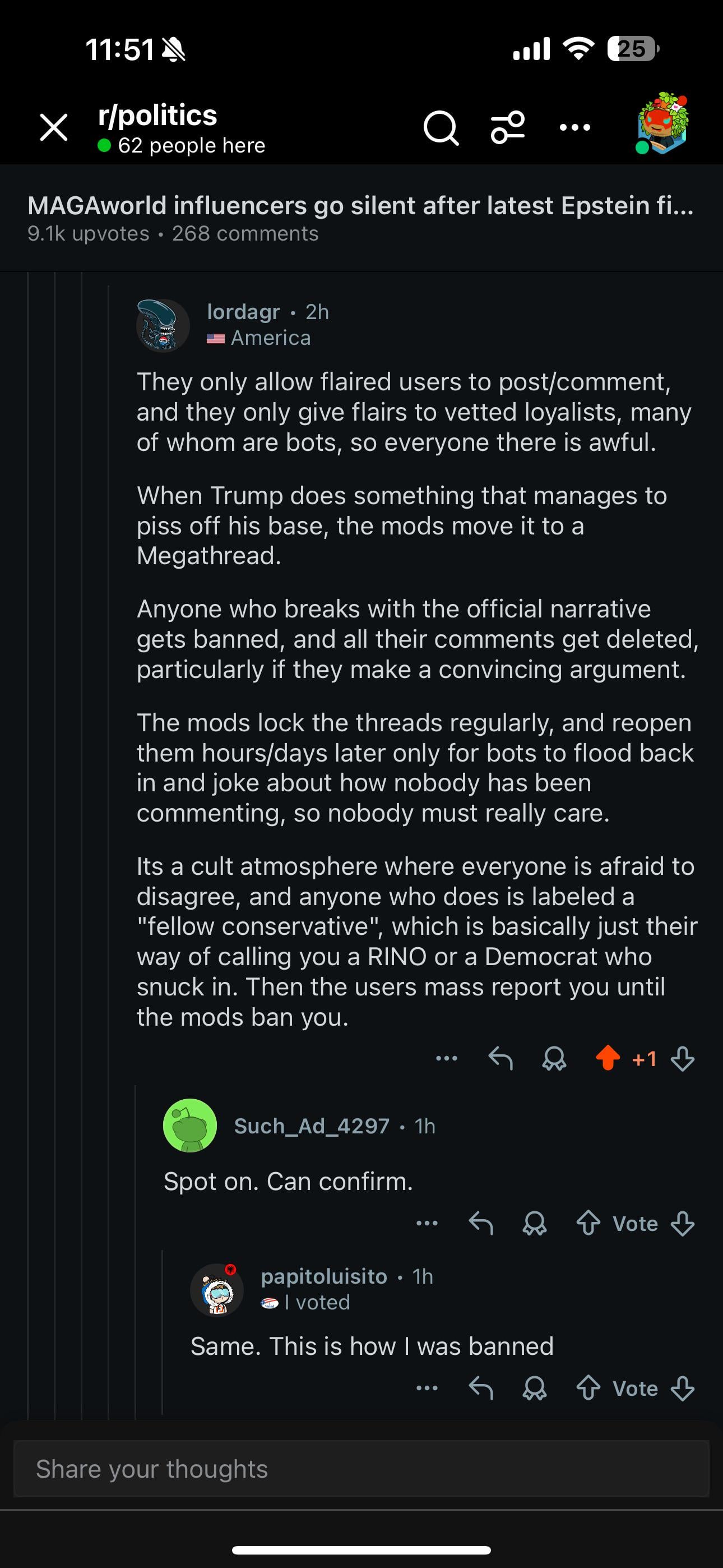View Such_Ad_4297's profile
The image size is (723, 1568).
(311, 1126)
